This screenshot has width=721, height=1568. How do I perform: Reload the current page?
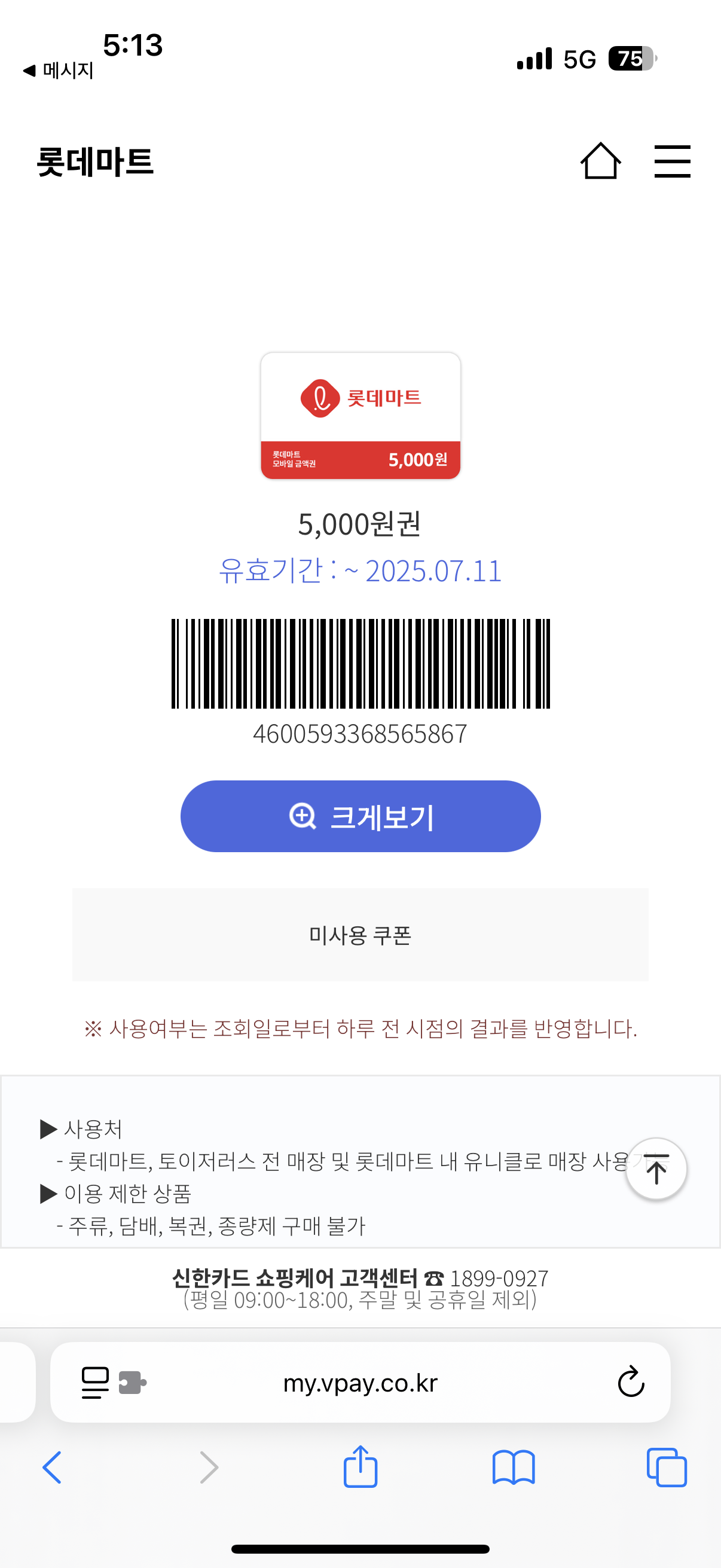tap(630, 1383)
